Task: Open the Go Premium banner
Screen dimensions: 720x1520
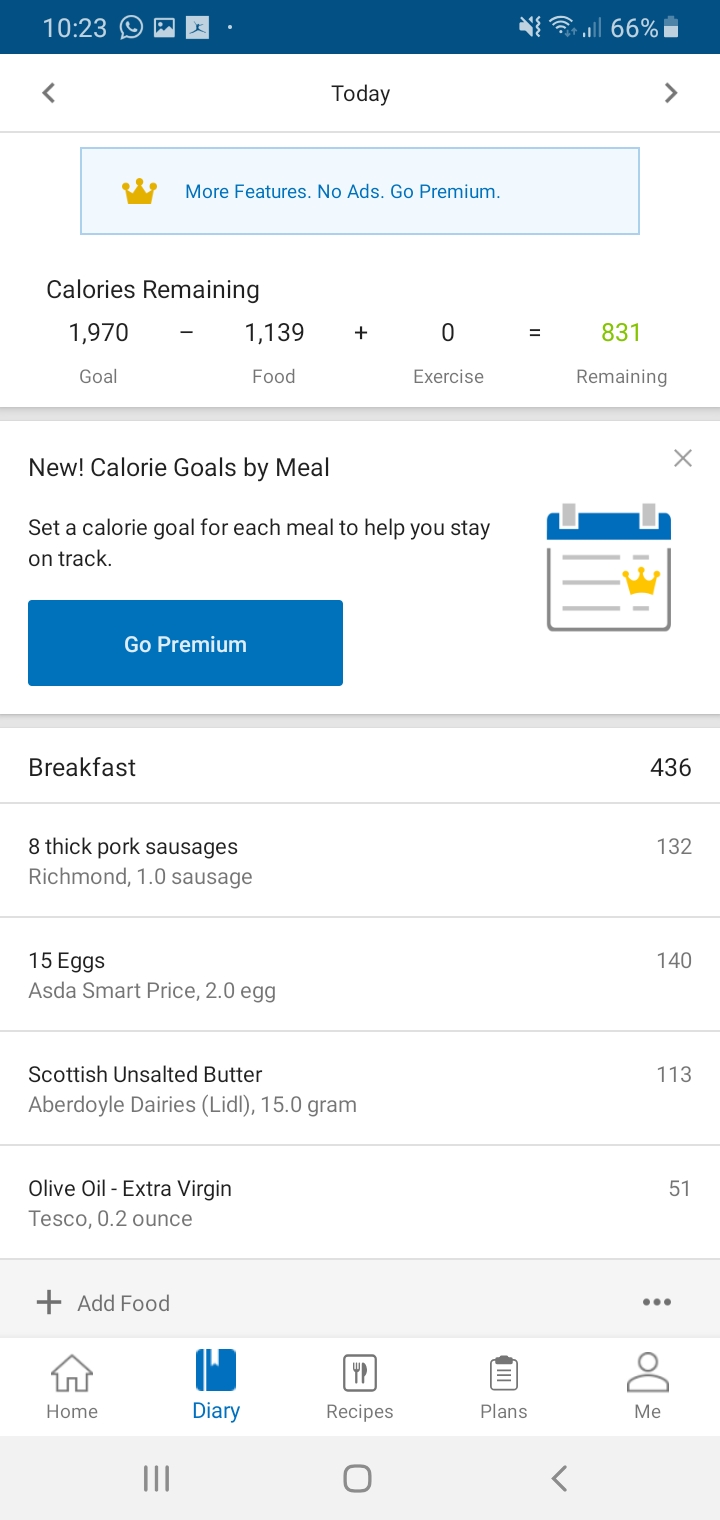Action: click(x=360, y=191)
